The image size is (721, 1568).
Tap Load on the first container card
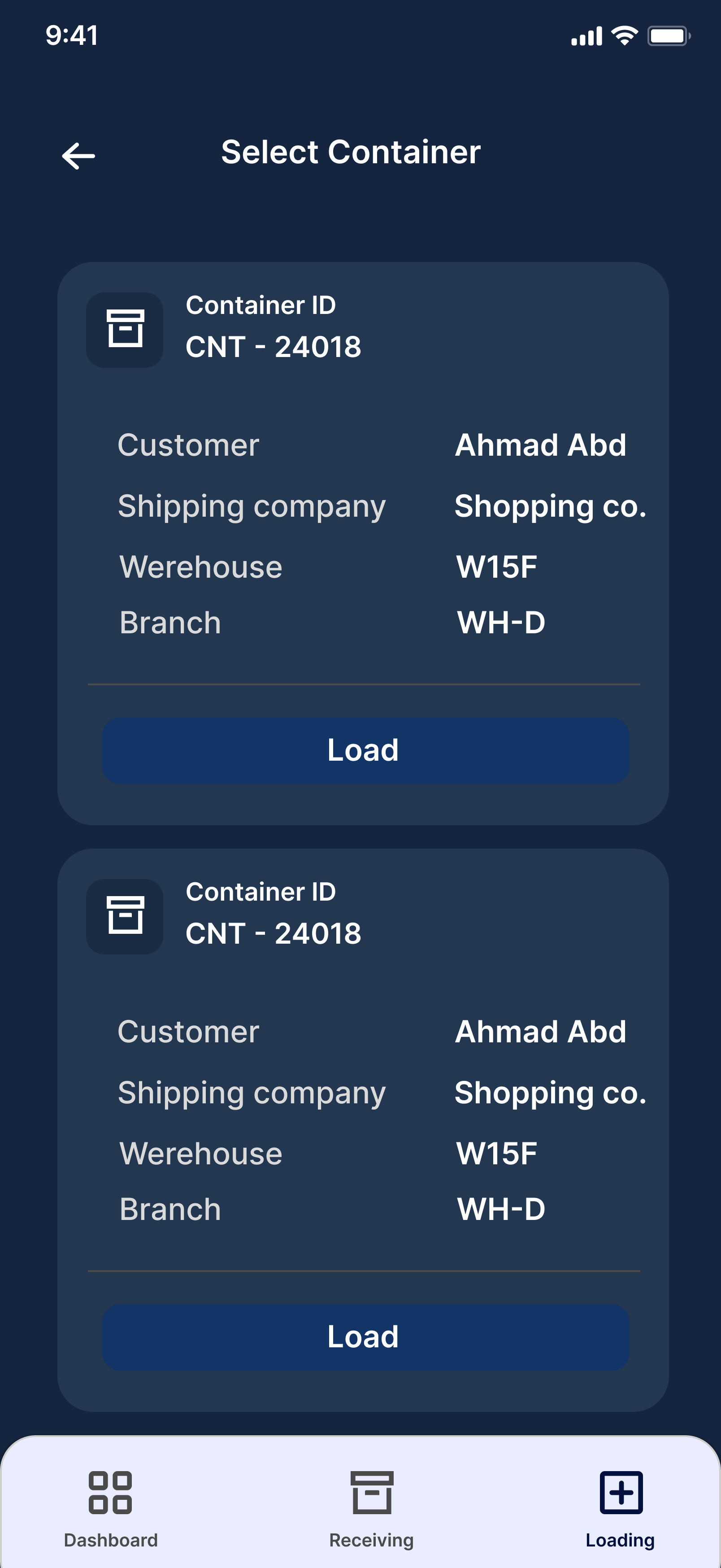click(x=365, y=750)
